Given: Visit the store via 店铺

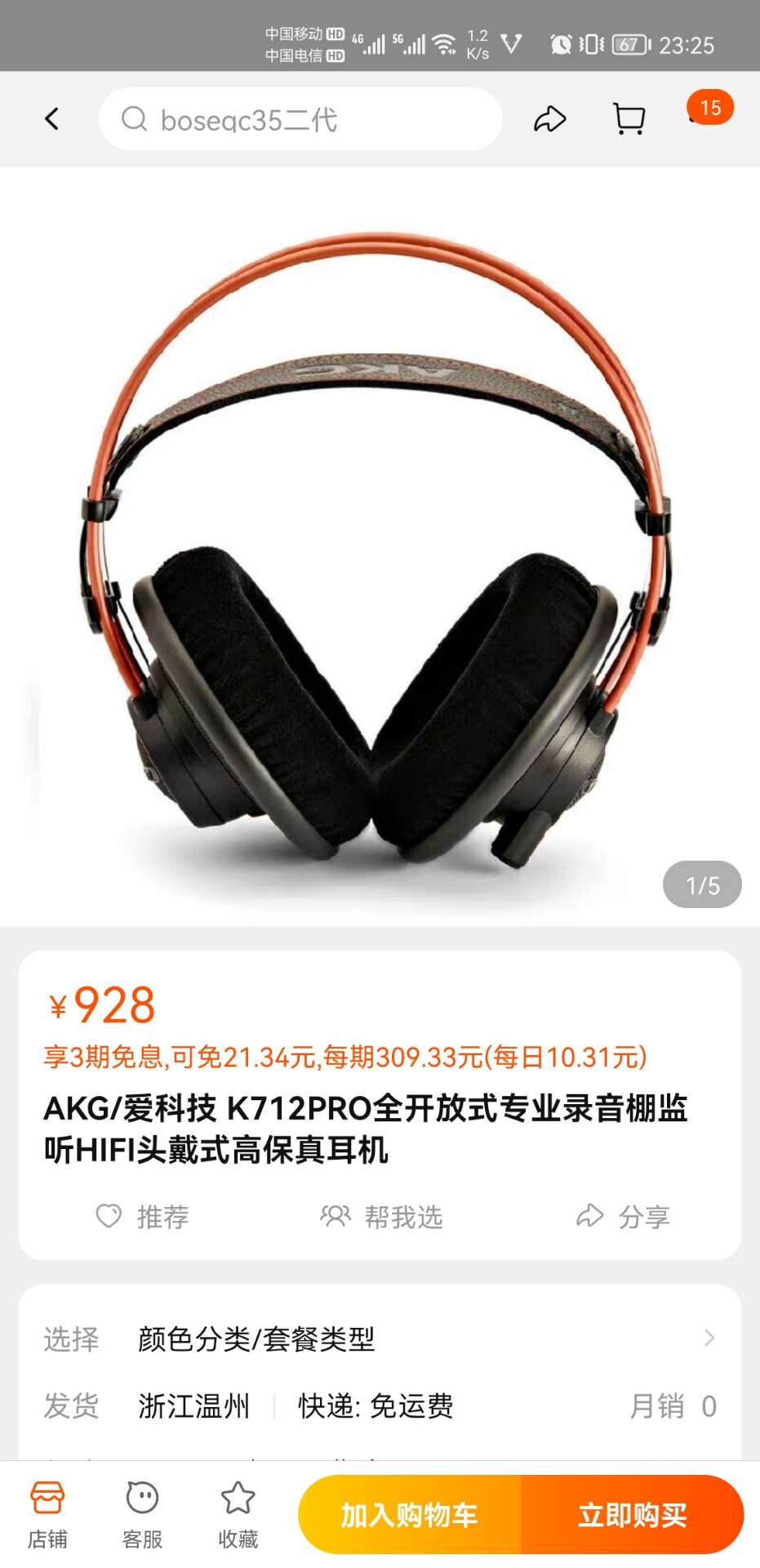Looking at the screenshot, I should pos(47,1515).
